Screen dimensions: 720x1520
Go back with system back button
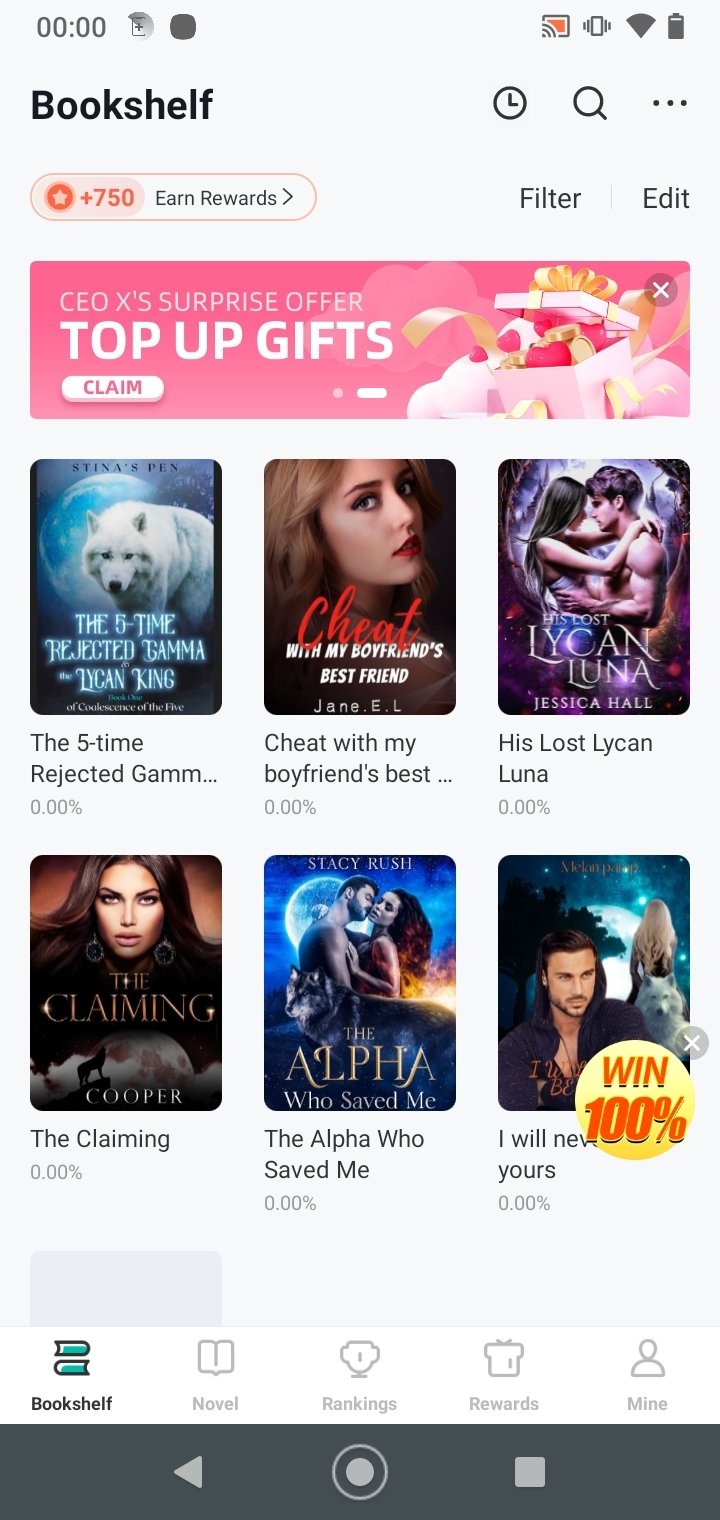pos(189,1472)
